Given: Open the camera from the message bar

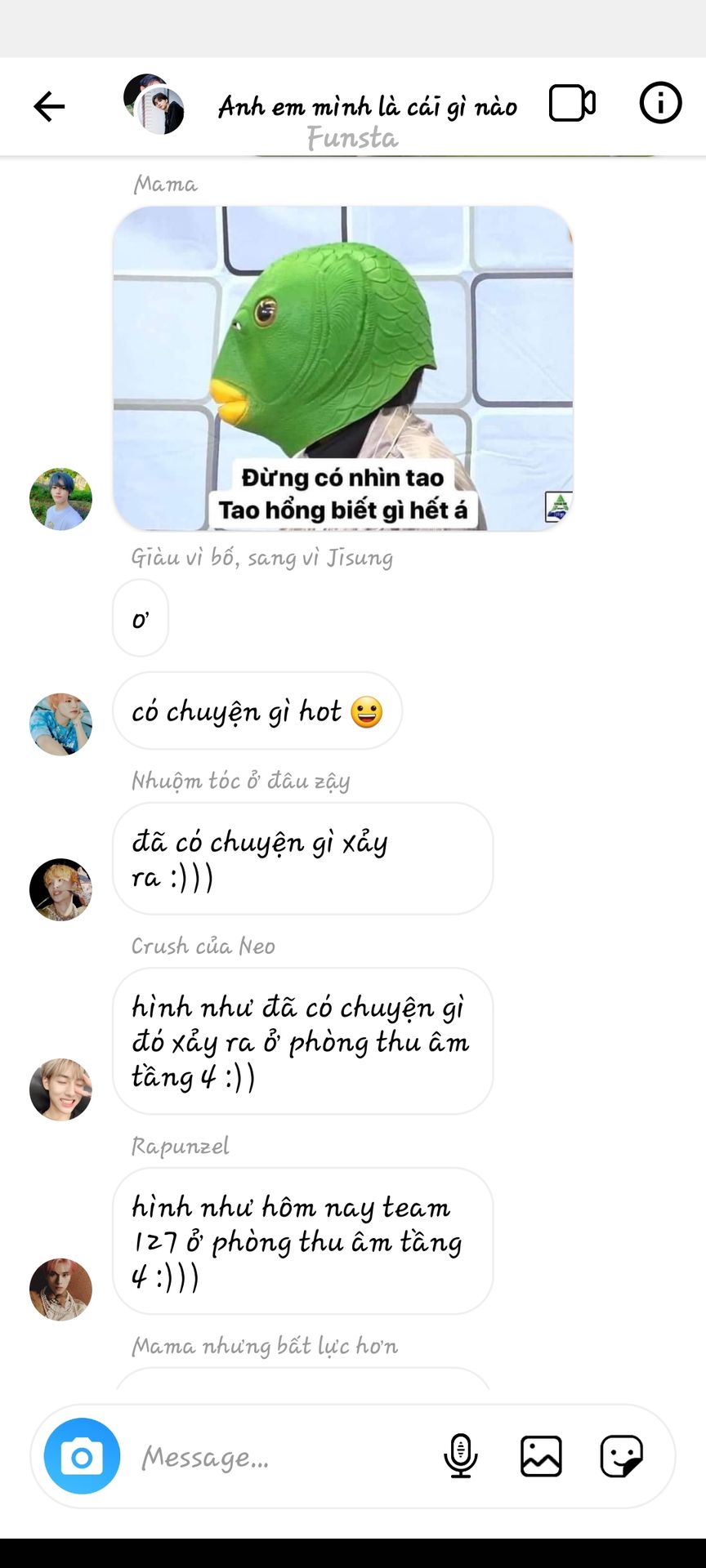Looking at the screenshot, I should pyautogui.click(x=82, y=1456).
